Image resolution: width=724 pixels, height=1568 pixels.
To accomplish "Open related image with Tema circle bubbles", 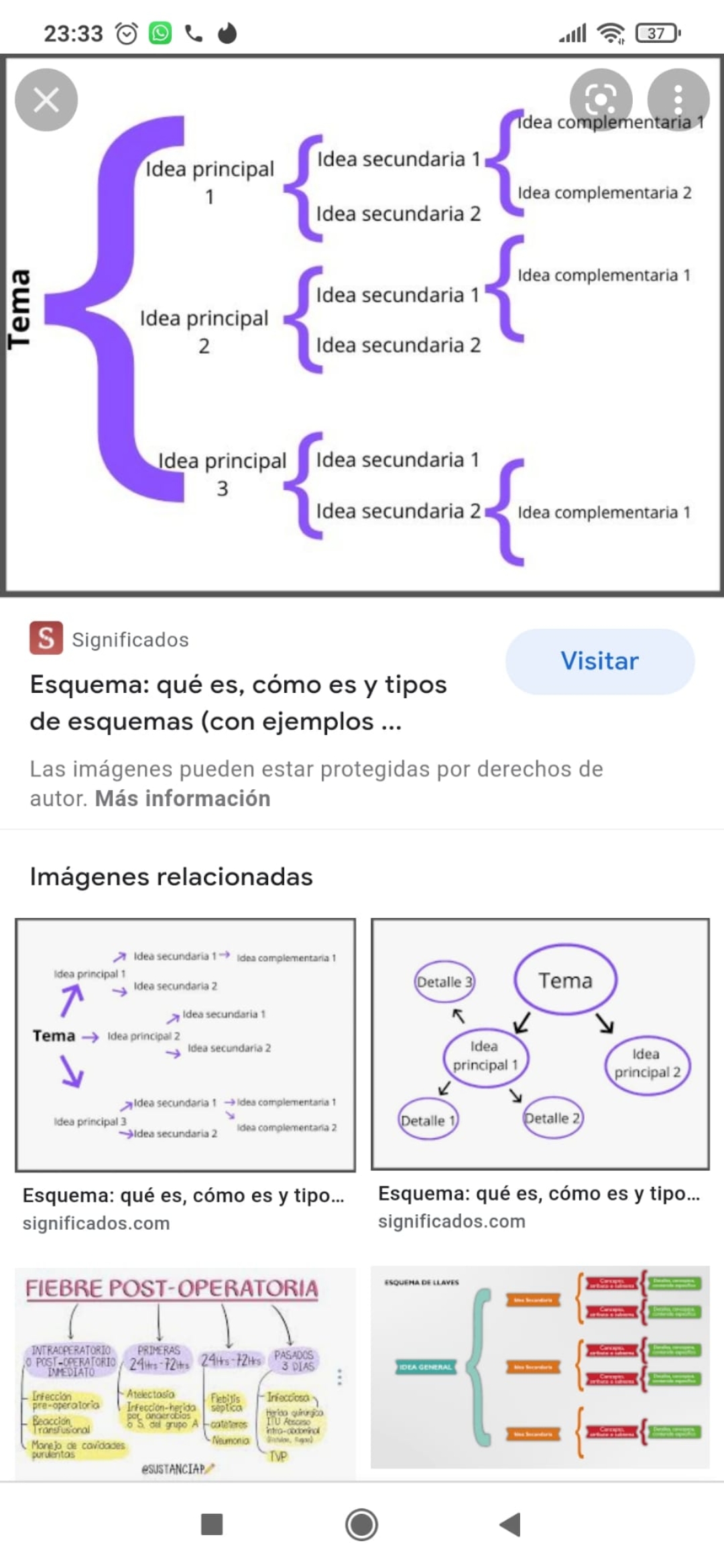I will pos(540,1043).
